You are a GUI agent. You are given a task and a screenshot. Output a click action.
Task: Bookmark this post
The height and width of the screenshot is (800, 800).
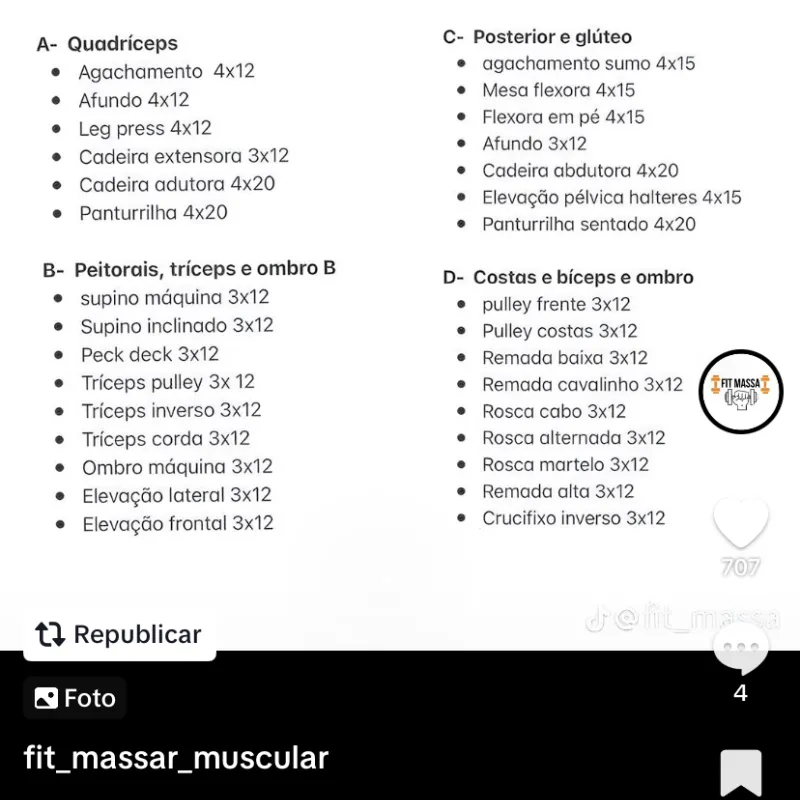pos(741,773)
